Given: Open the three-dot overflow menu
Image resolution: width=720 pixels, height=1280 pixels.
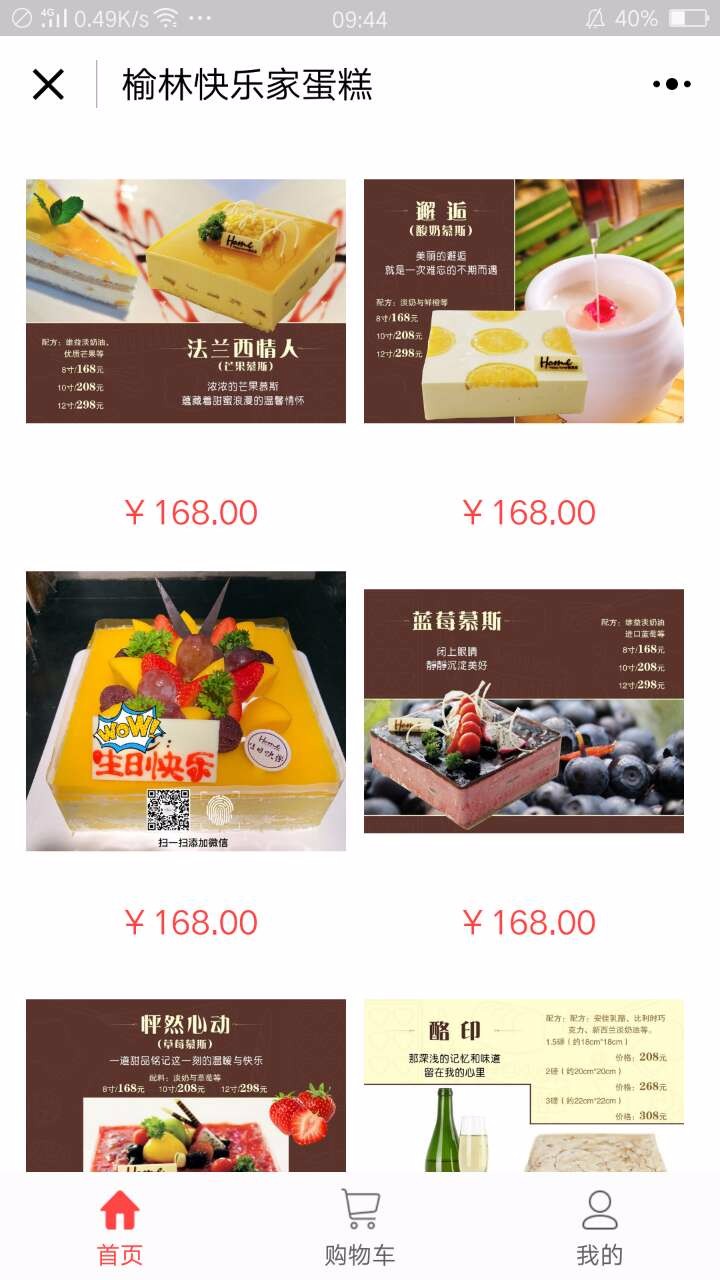Looking at the screenshot, I should point(672,84).
